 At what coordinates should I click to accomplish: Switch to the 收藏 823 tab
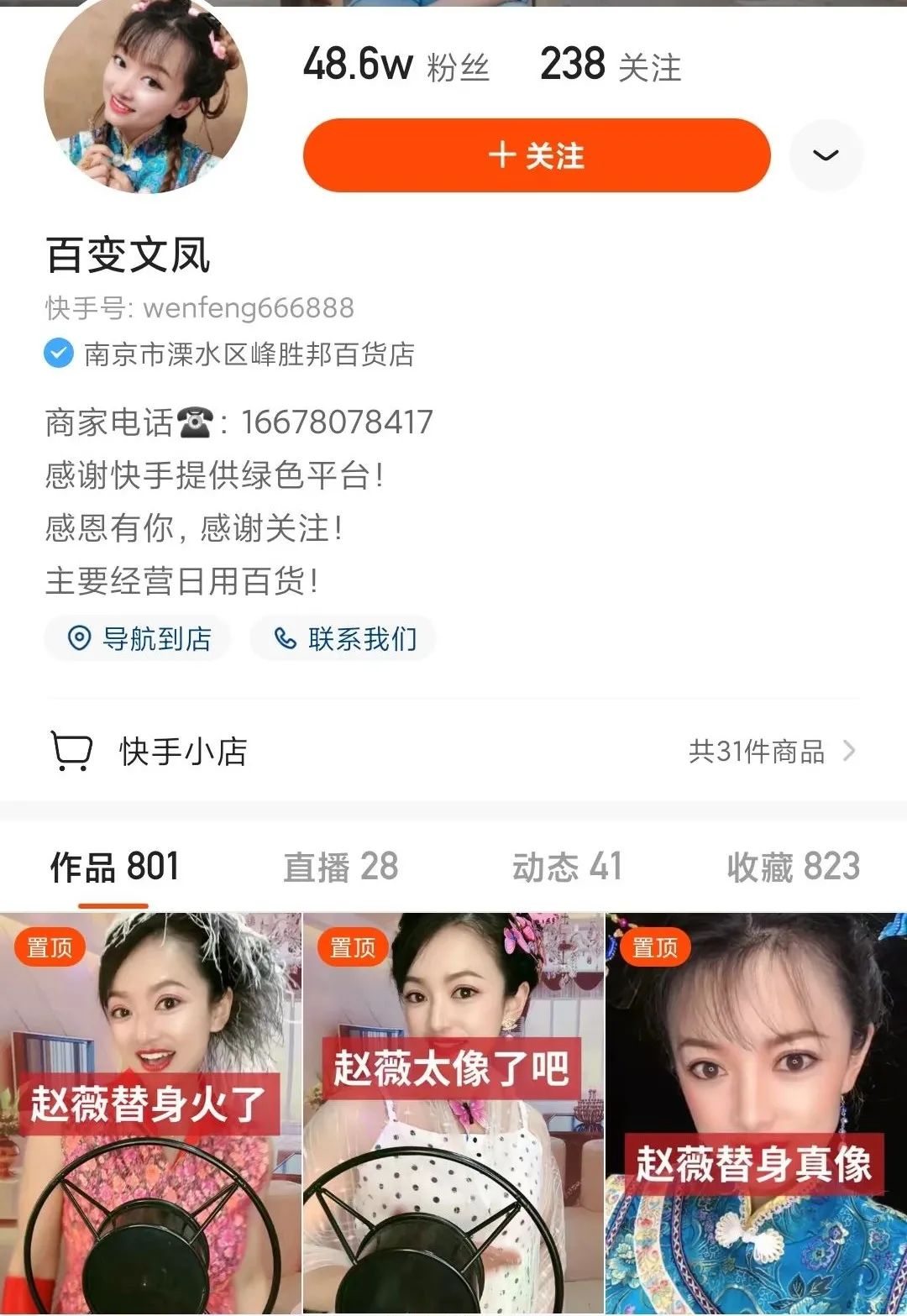click(793, 867)
